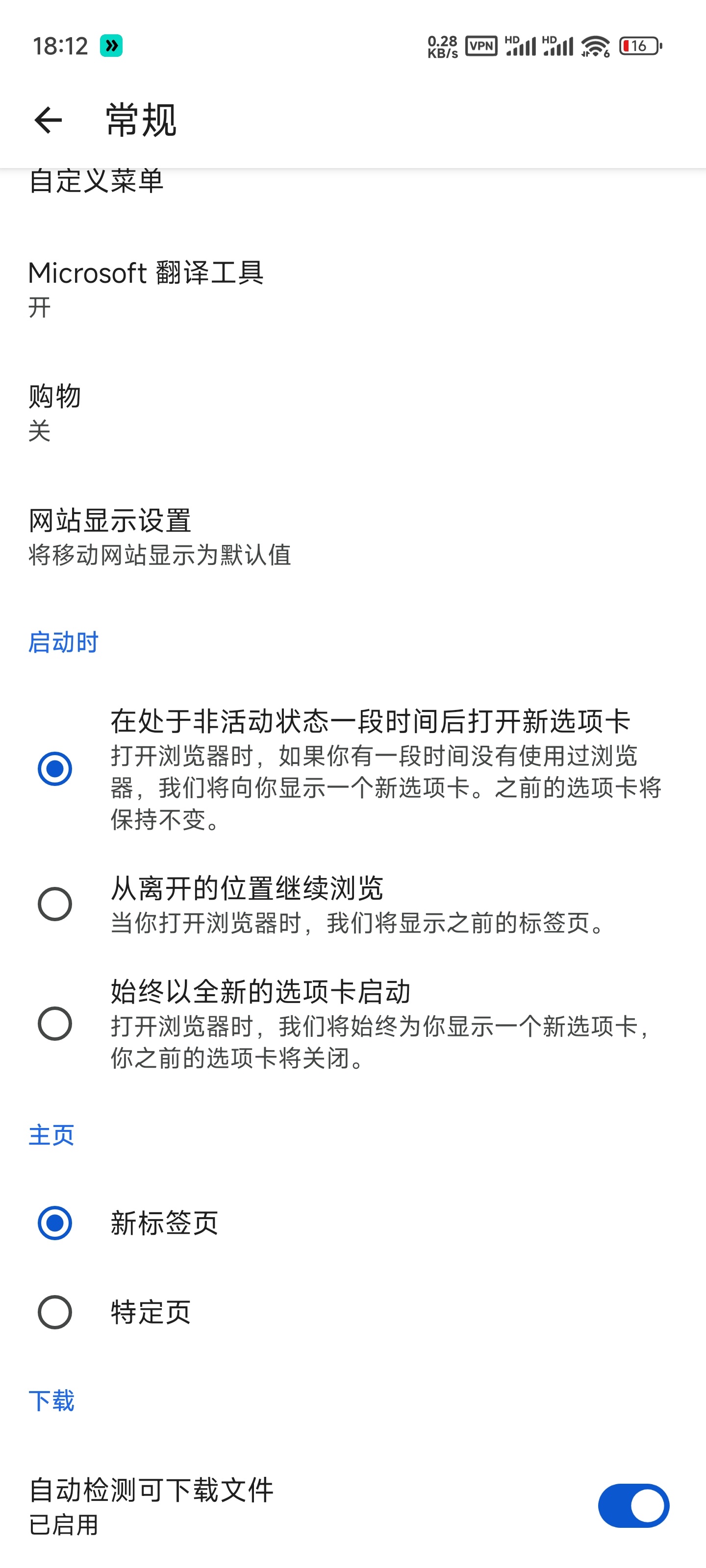Screen dimensions: 706x1568
Task: Select 始终以全新的选项卡启动
Action: pyautogui.click(x=55, y=1023)
